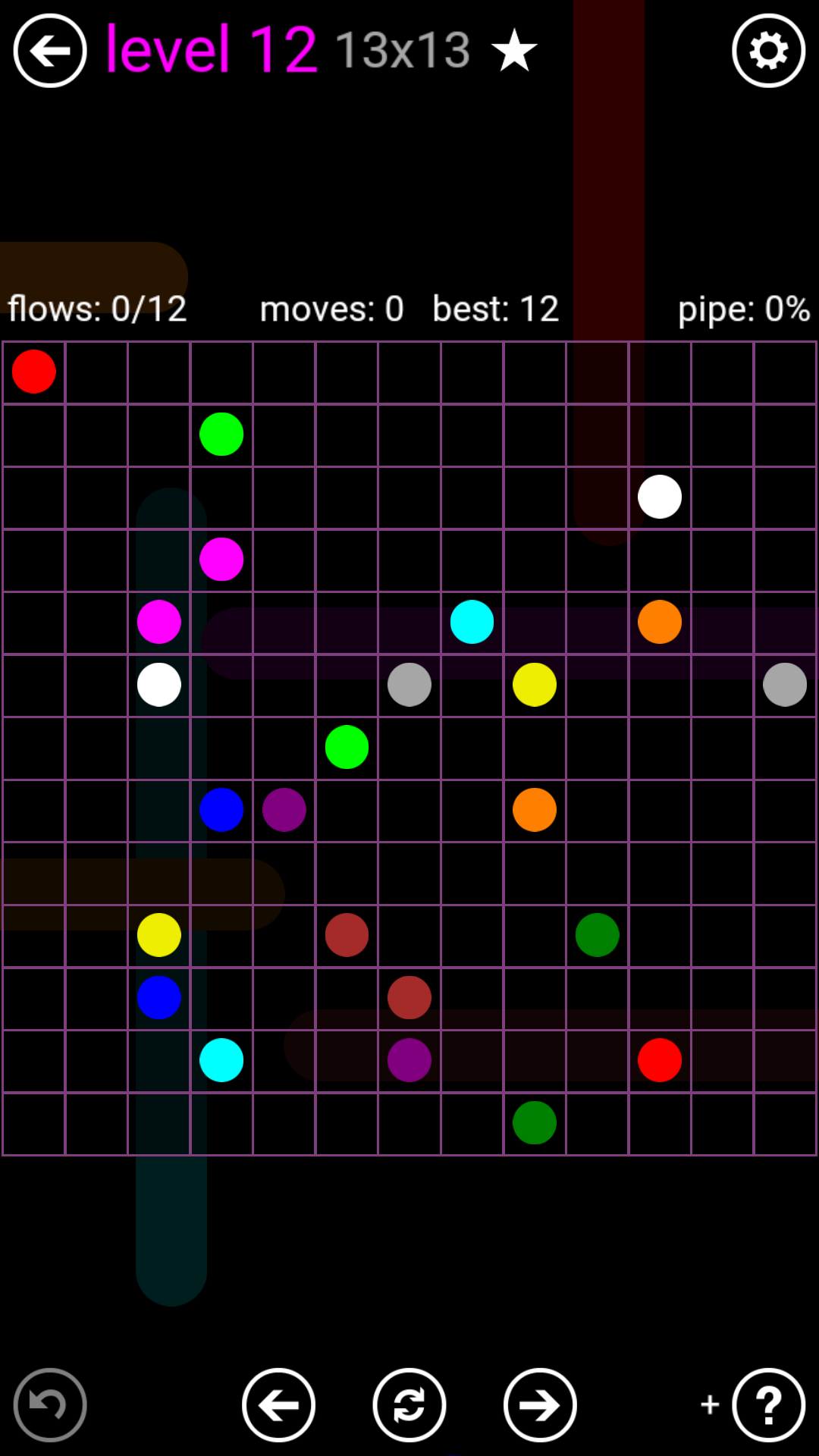Restart the current level
This screenshot has width=819, height=1456.
coord(409,1404)
